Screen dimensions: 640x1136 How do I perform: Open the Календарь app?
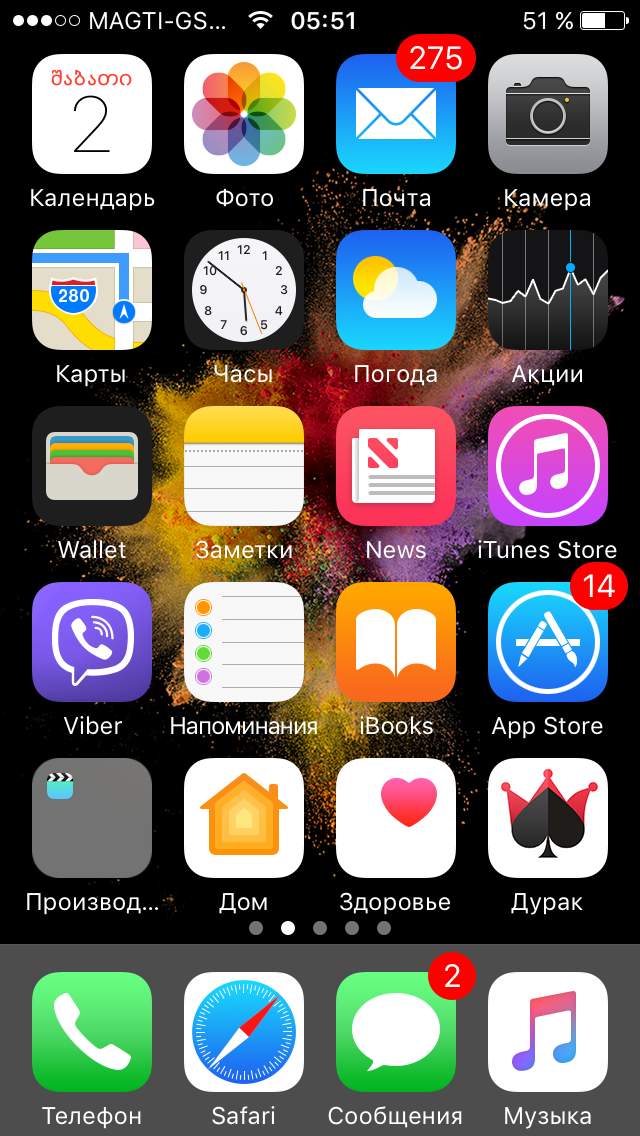(92, 114)
